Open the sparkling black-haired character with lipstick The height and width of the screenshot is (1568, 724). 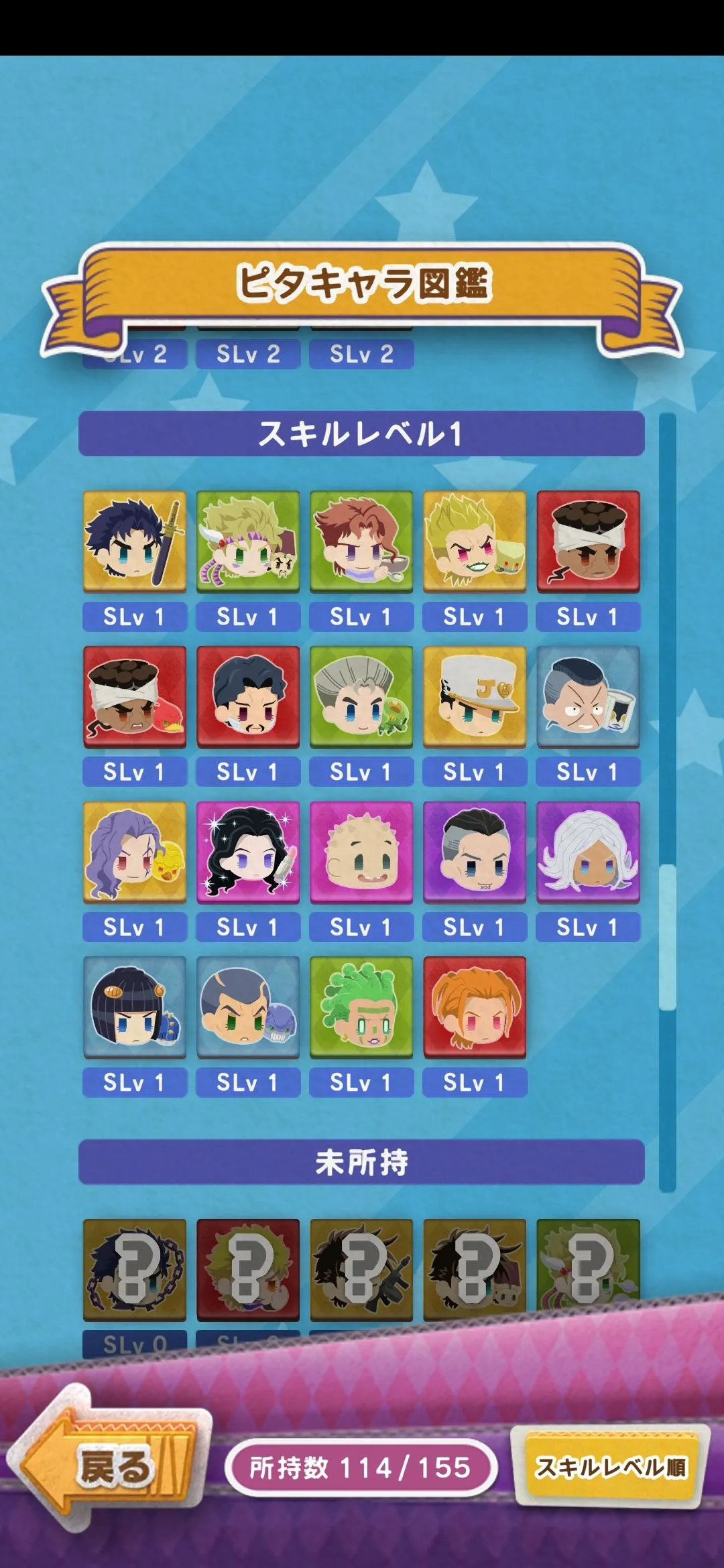[x=248, y=852]
